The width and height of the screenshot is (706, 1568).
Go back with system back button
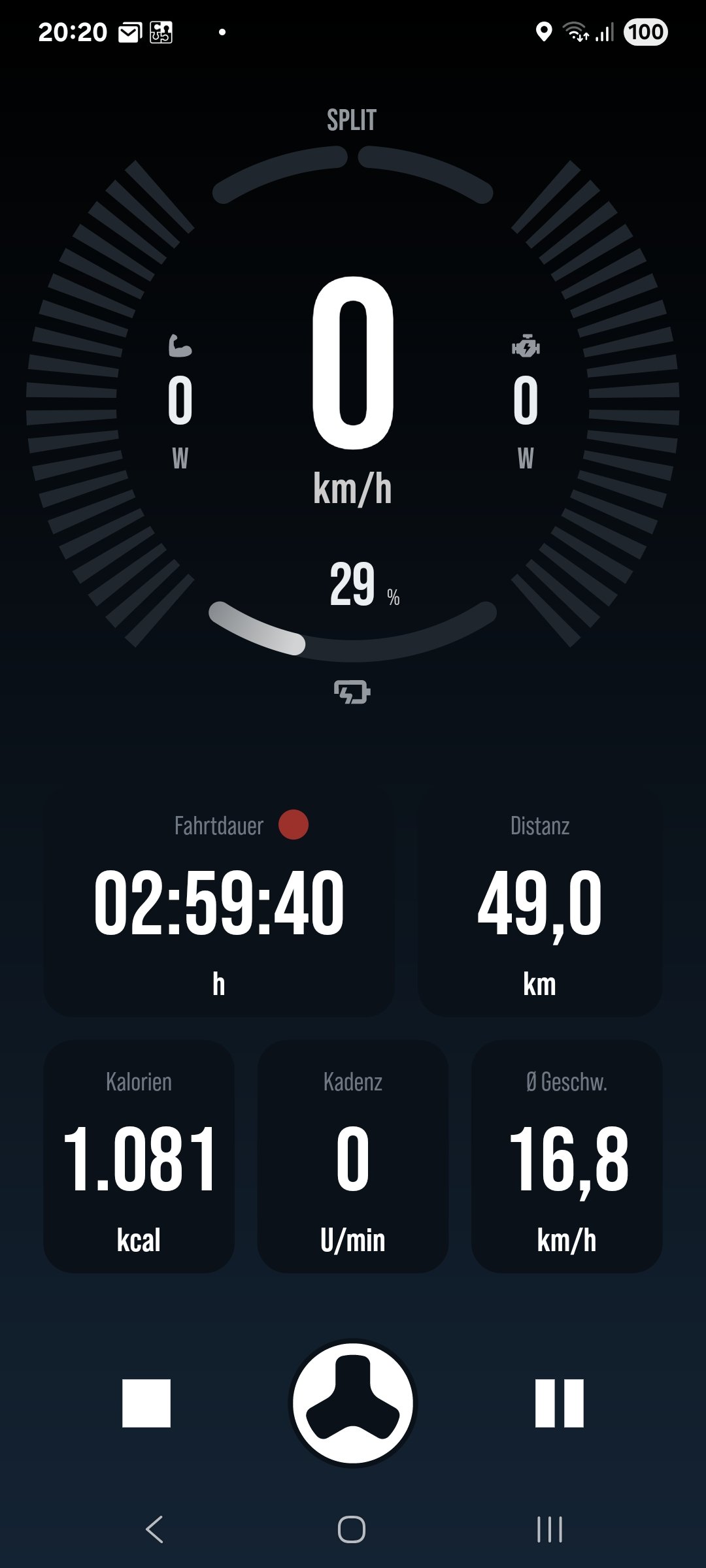click(154, 1529)
